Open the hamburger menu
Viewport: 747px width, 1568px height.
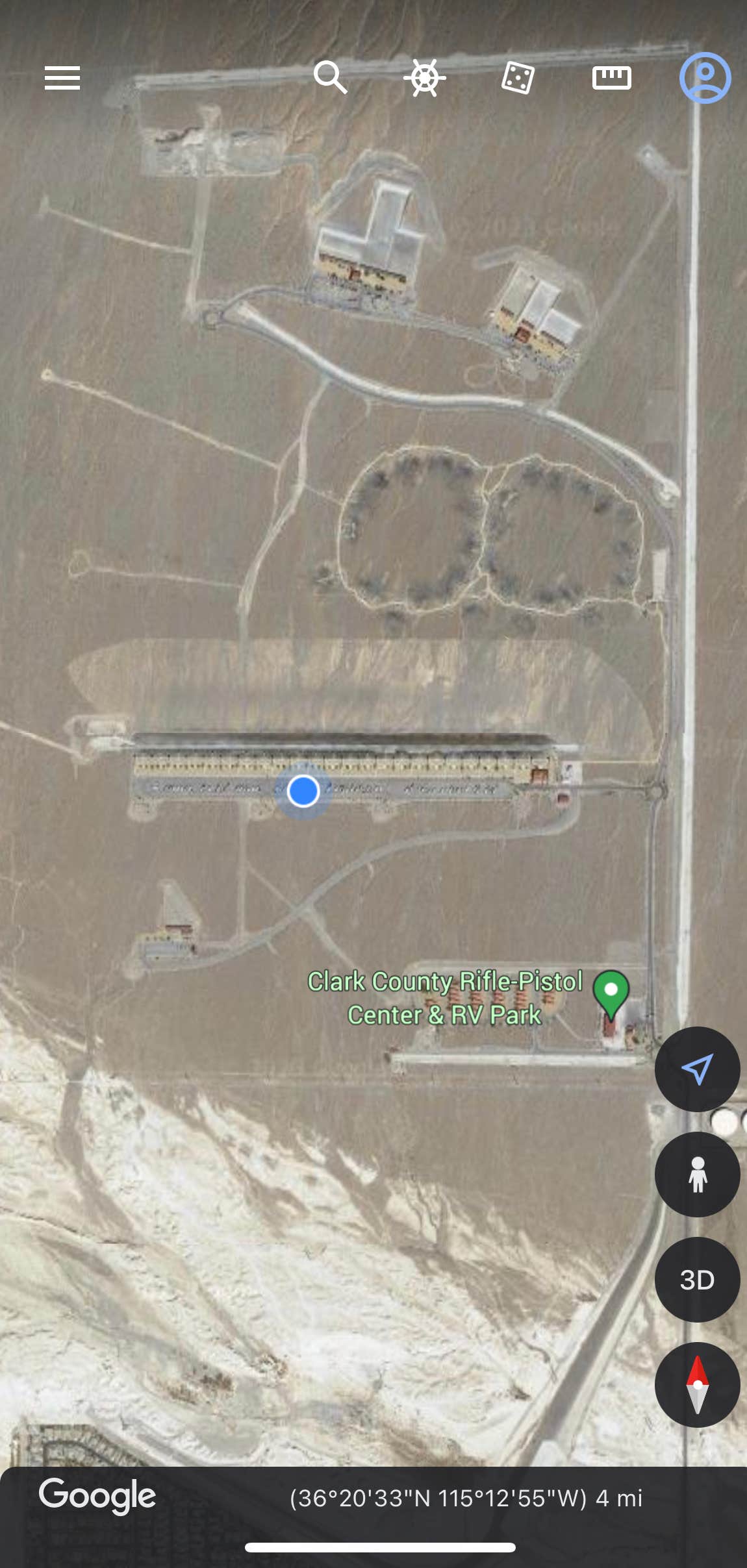click(x=62, y=78)
